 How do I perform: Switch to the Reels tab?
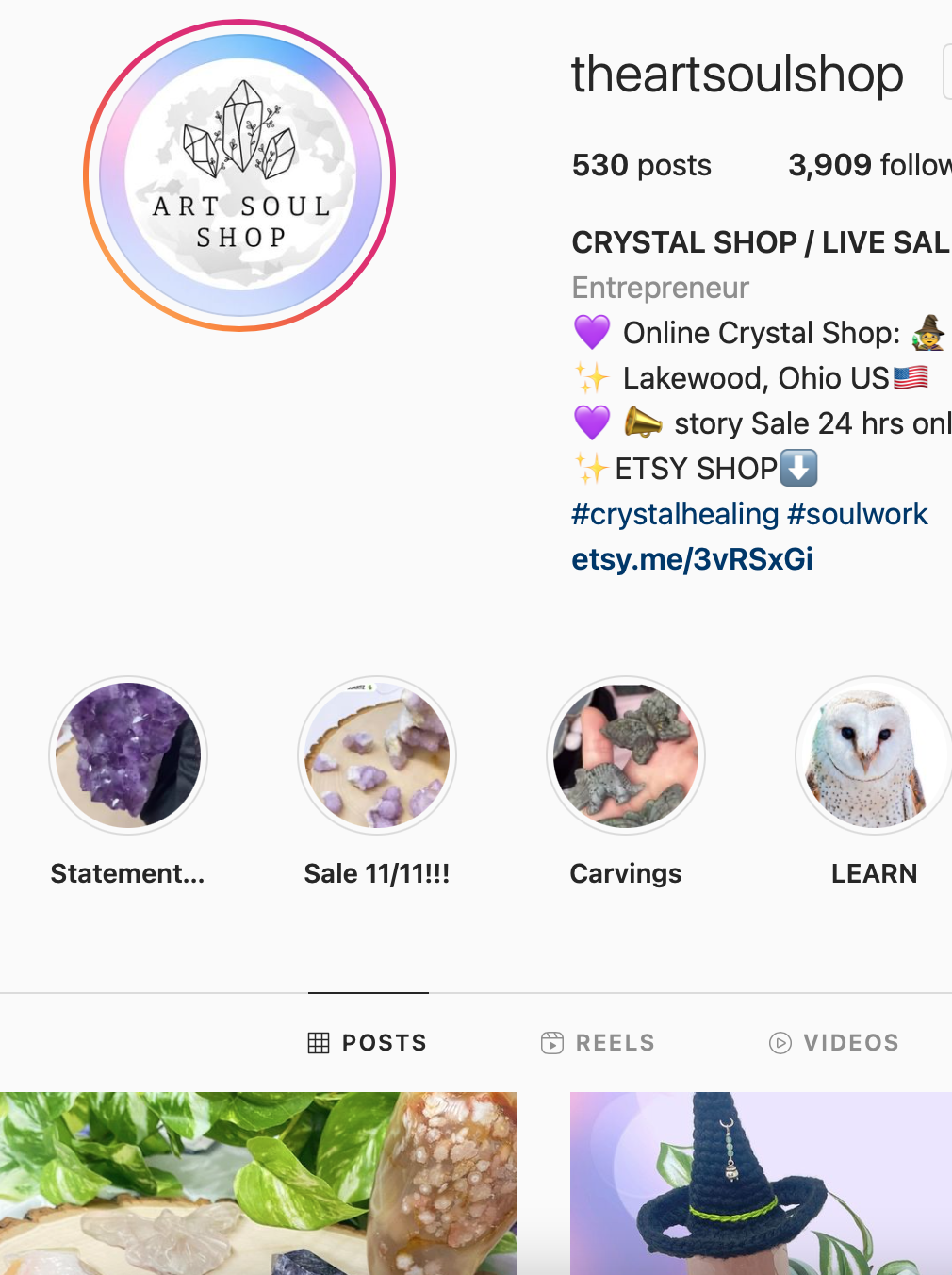tap(599, 1042)
